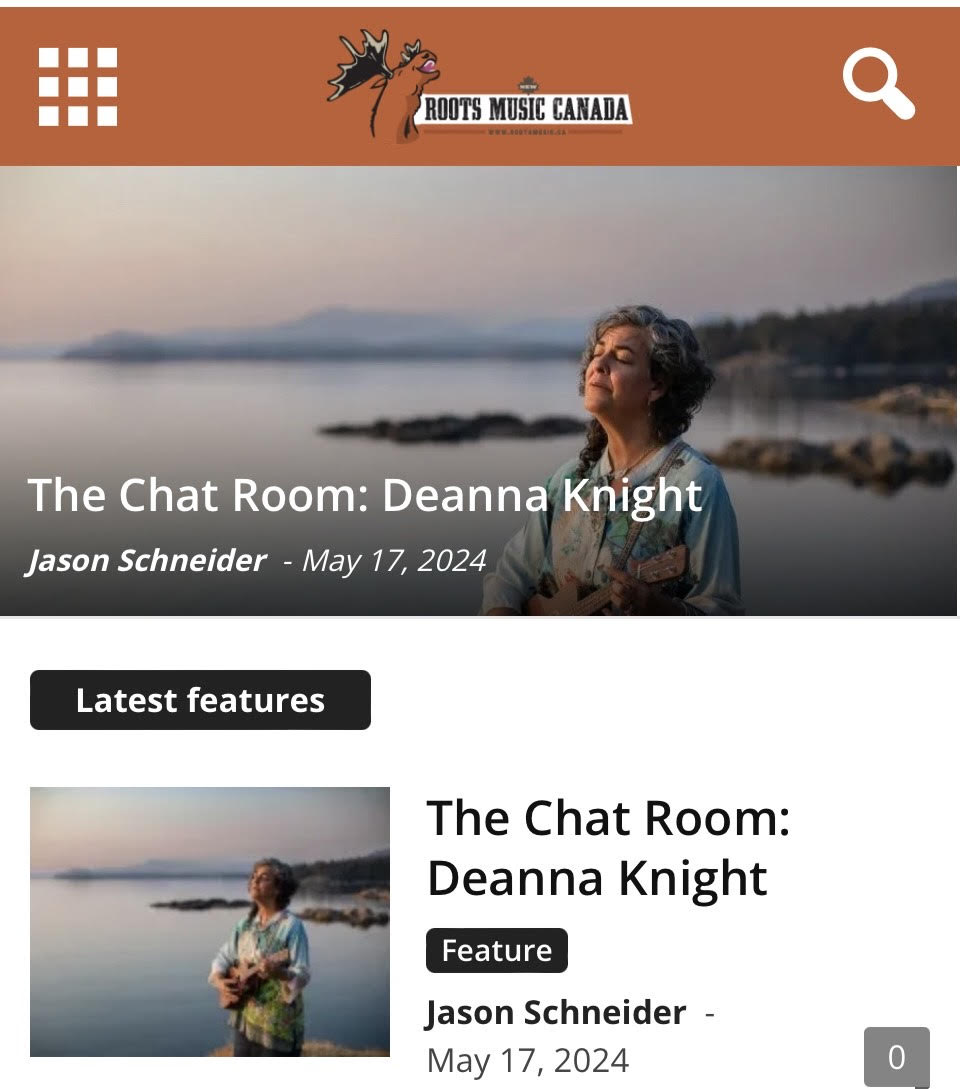Image resolution: width=960 pixels, height=1089 pixels.
Task: Tap the small Deanna Knight article photo
Action: pyautogui.click(x=210, y=922)
